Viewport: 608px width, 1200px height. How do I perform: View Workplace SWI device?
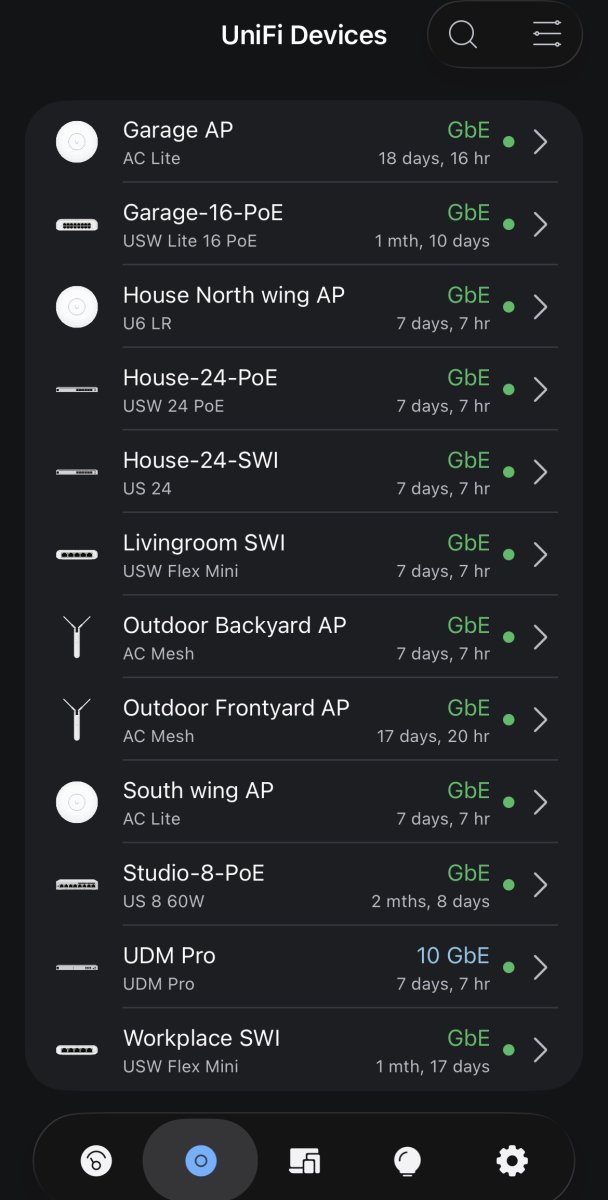coord(304,1050)
